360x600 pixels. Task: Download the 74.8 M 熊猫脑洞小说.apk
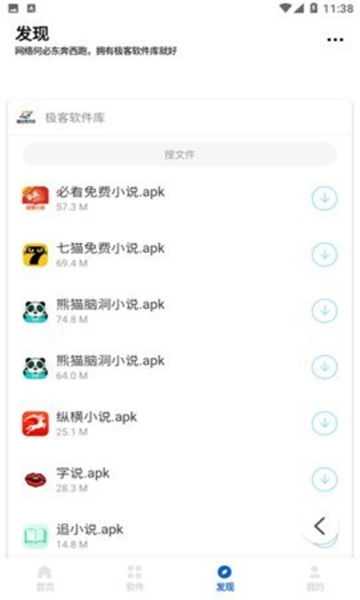coord(324,310)
